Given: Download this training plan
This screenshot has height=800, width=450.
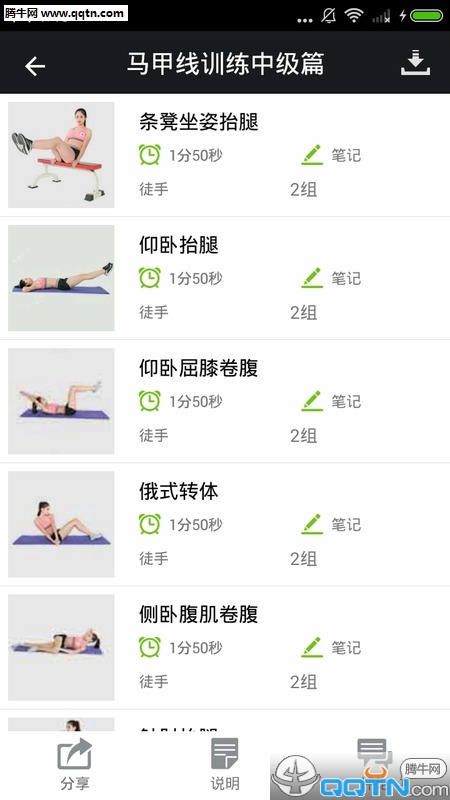Looking at the screenshot, I should (415, 63).
